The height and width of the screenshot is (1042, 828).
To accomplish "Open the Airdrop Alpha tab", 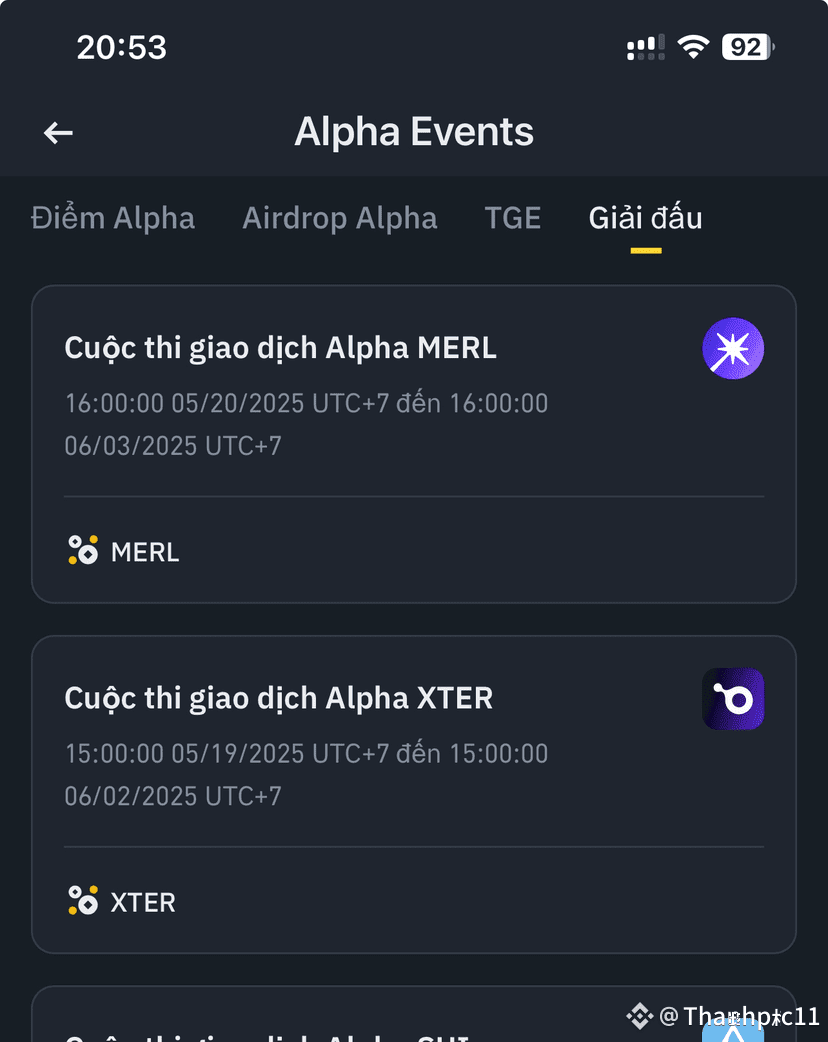I will (x=339, y=218).
